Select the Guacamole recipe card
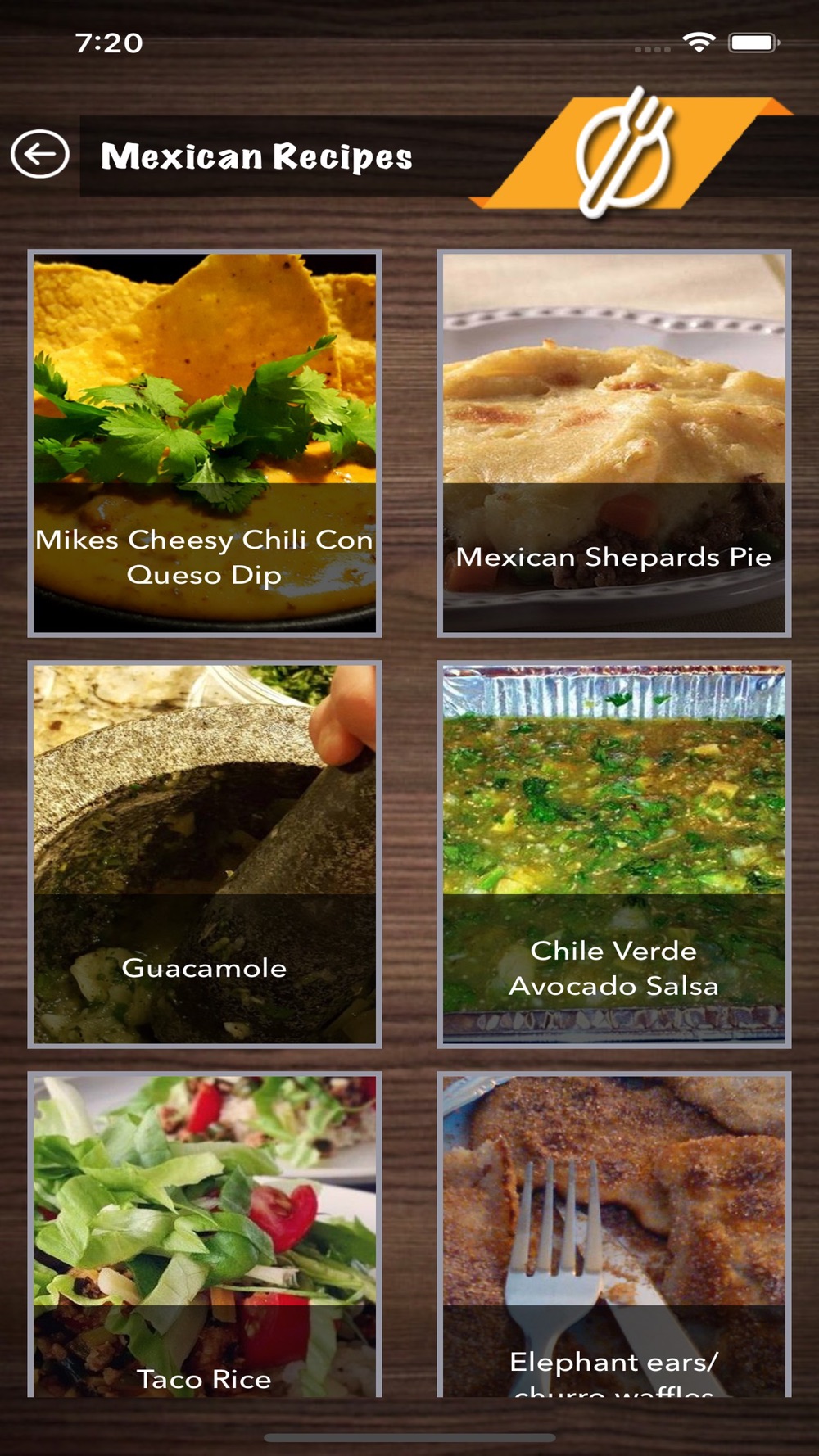 point(205,854)
